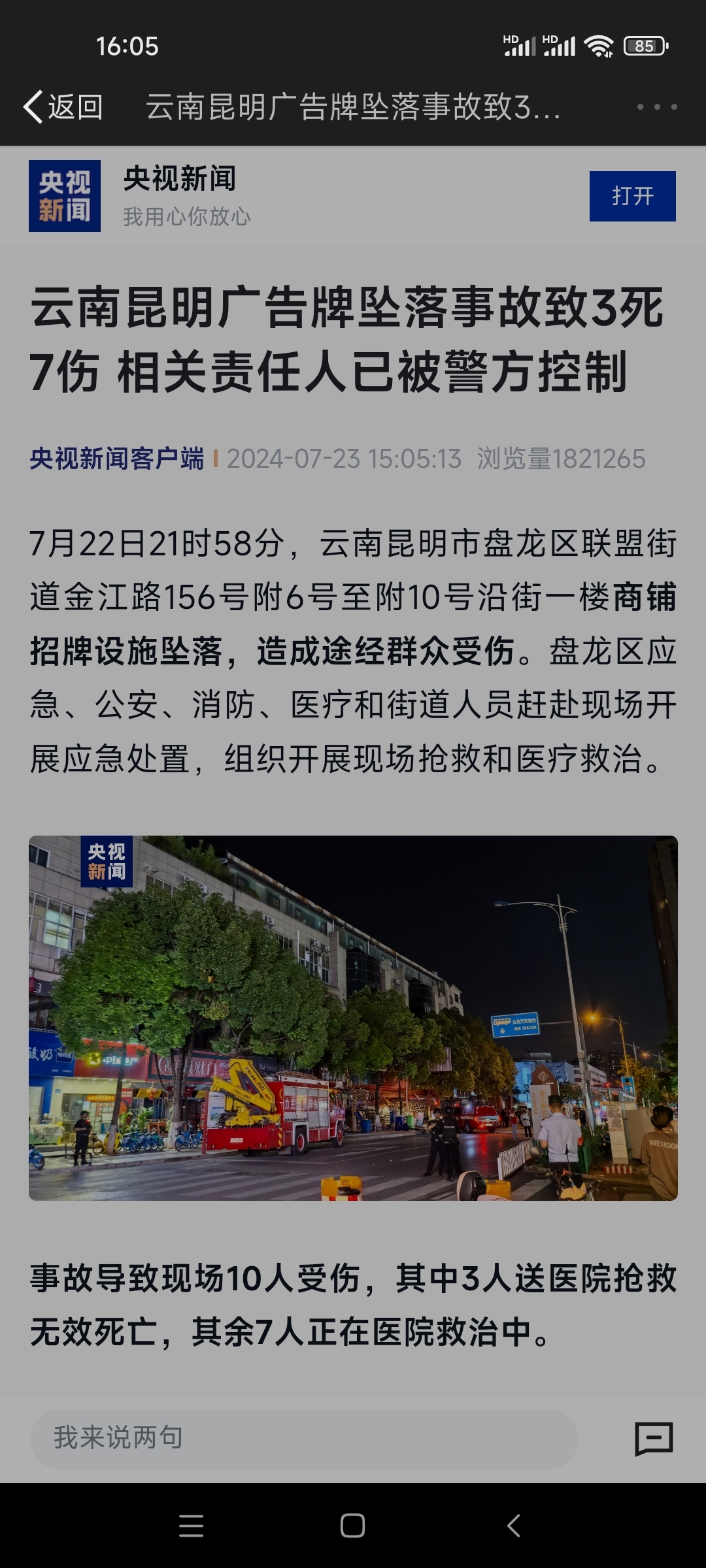Tap the blue 打开 button

click(x=632, y=196)
